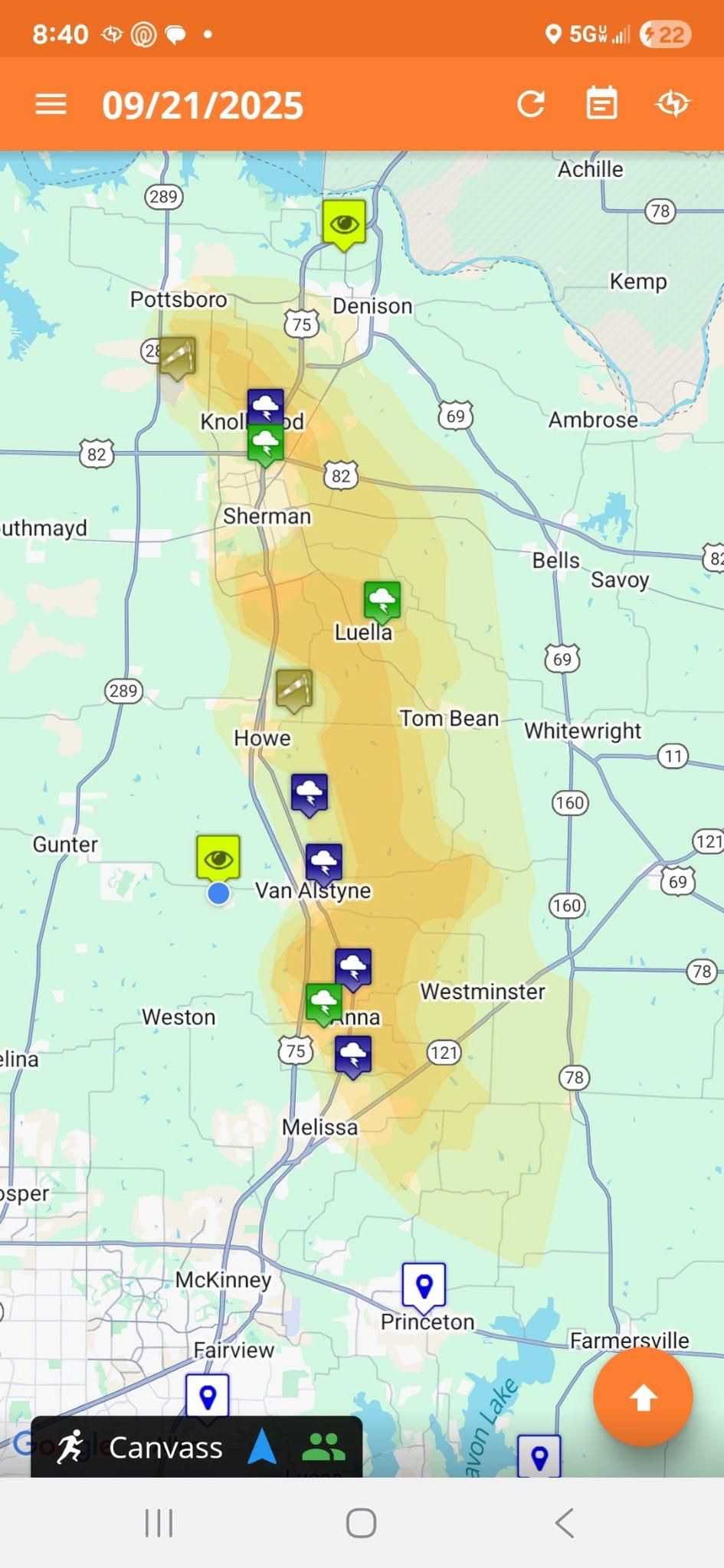
Task: Open the calendar date picker
Action: (601, 104)
